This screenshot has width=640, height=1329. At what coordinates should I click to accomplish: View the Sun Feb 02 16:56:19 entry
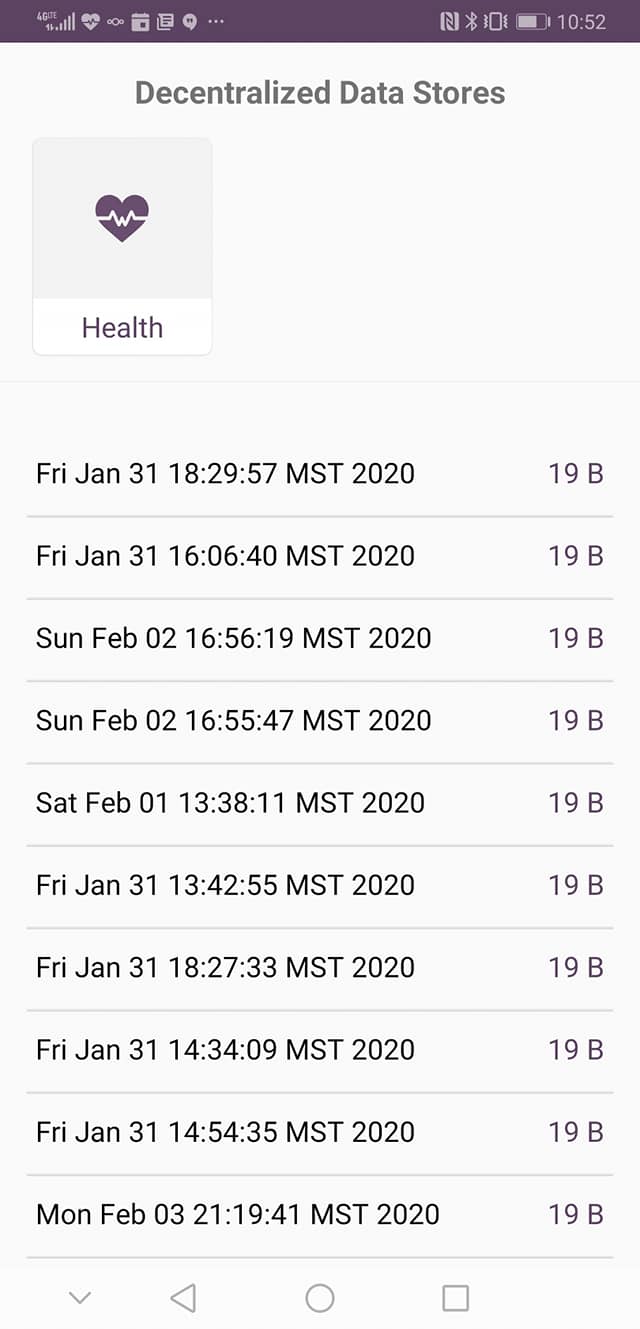pyautogui.click(x=320, y=638)
